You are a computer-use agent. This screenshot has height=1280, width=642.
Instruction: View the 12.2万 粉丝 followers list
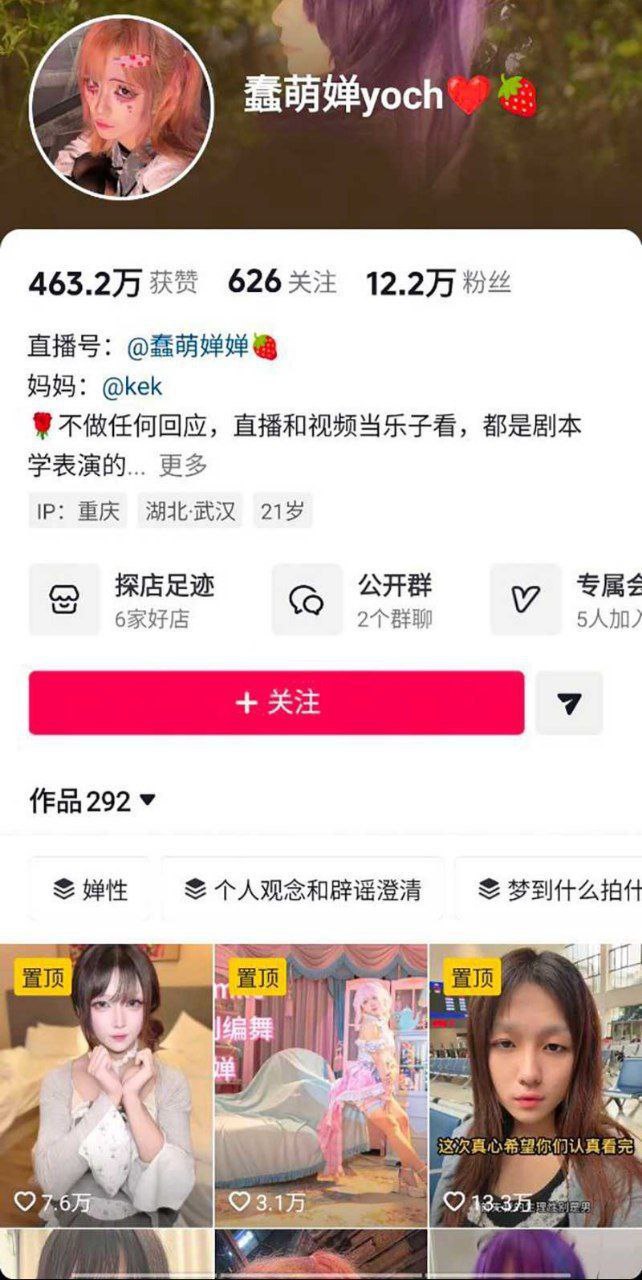pos(439,283)
